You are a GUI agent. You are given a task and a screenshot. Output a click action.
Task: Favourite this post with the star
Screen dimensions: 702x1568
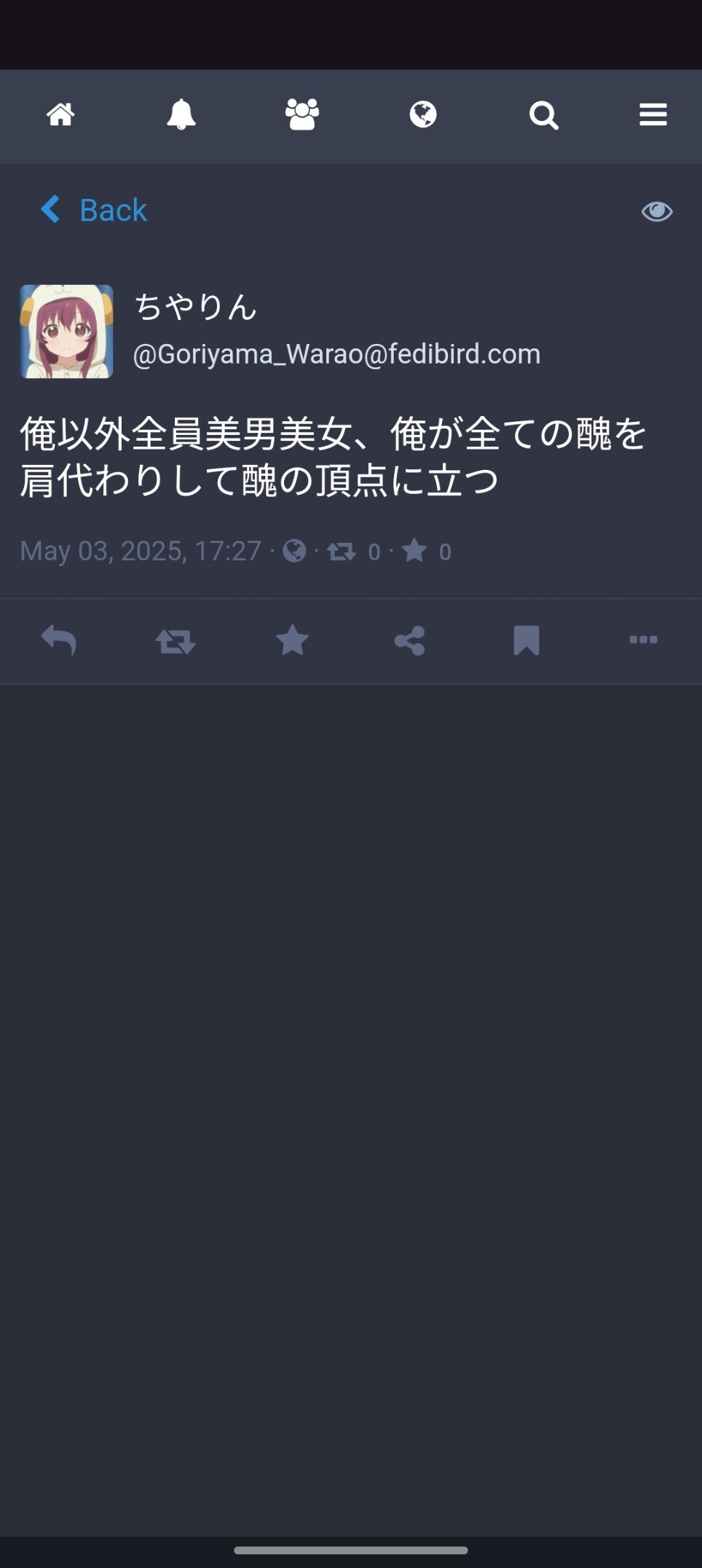point(293,640)
